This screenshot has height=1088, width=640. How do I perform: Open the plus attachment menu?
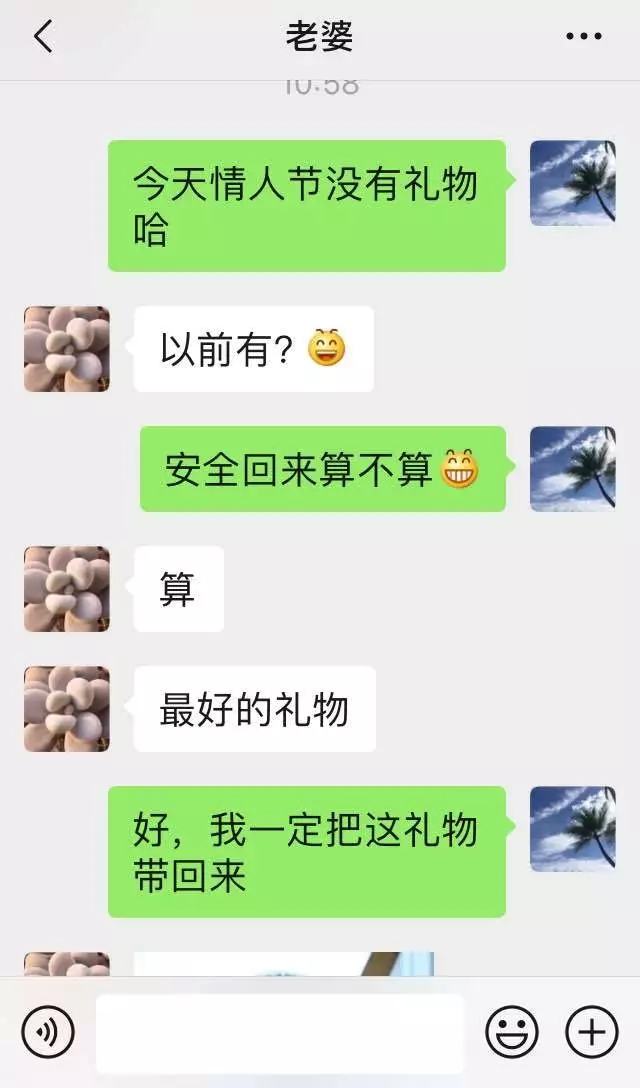coord(592,1032)
